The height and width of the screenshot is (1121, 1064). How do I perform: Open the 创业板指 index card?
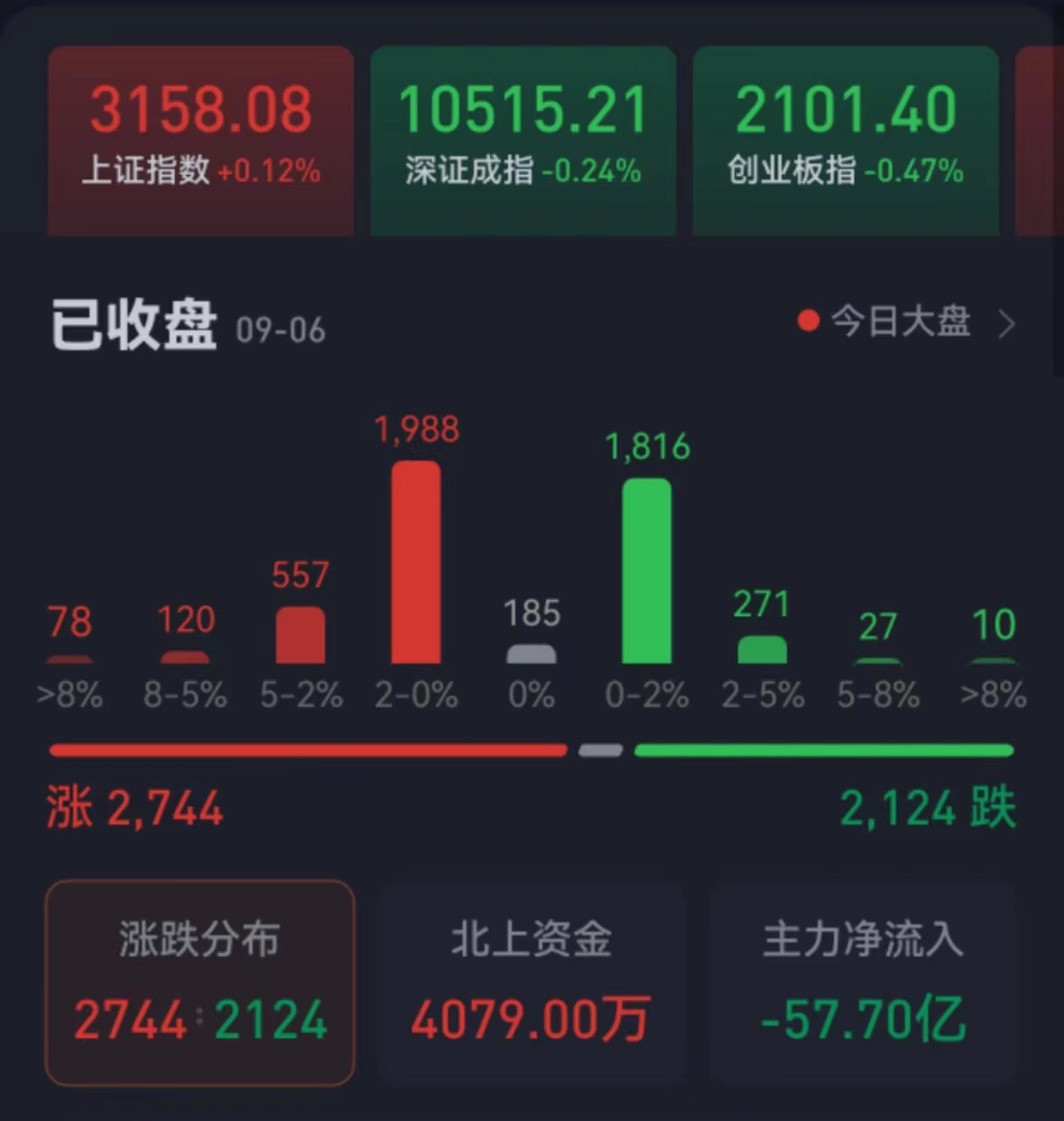coord(845,140)
